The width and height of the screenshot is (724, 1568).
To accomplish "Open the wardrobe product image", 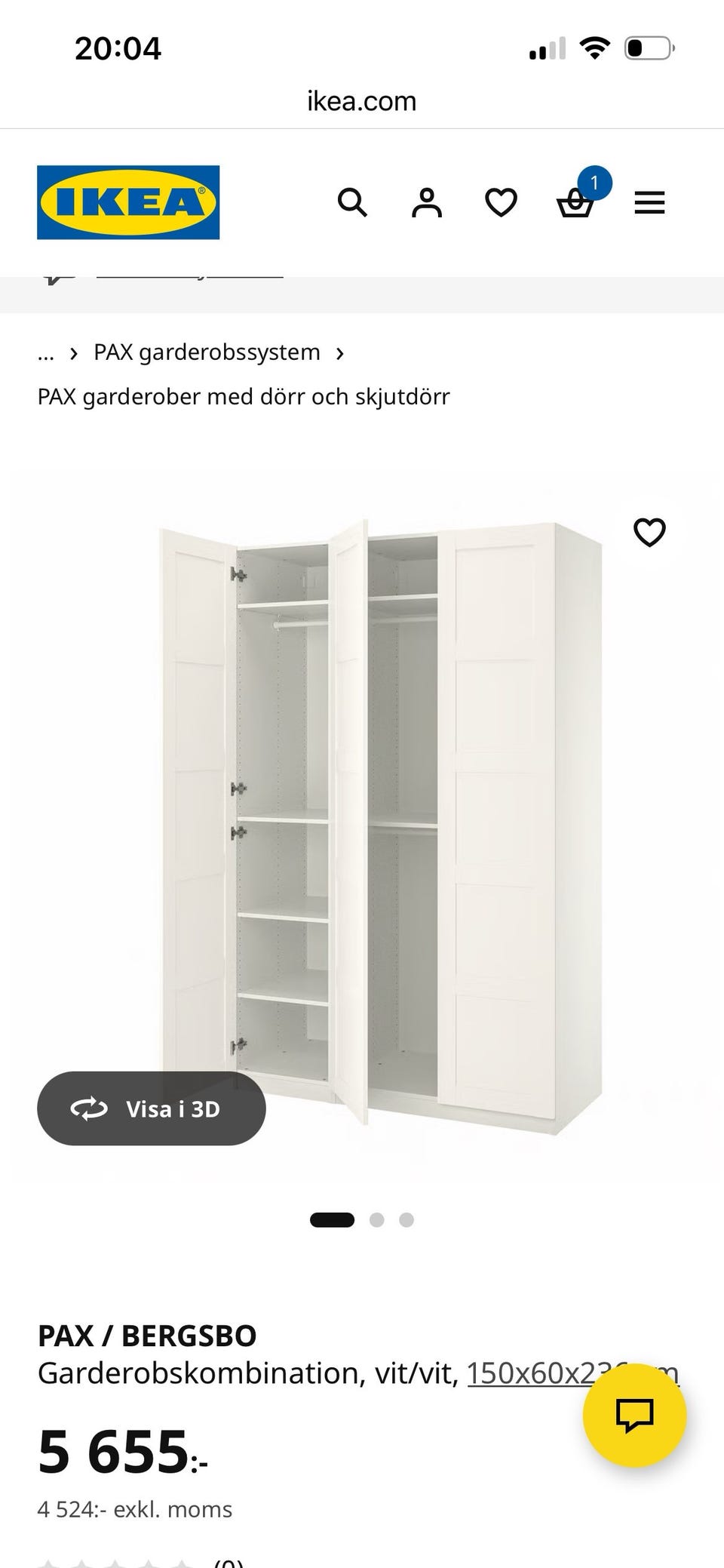I will click(381, 826).
